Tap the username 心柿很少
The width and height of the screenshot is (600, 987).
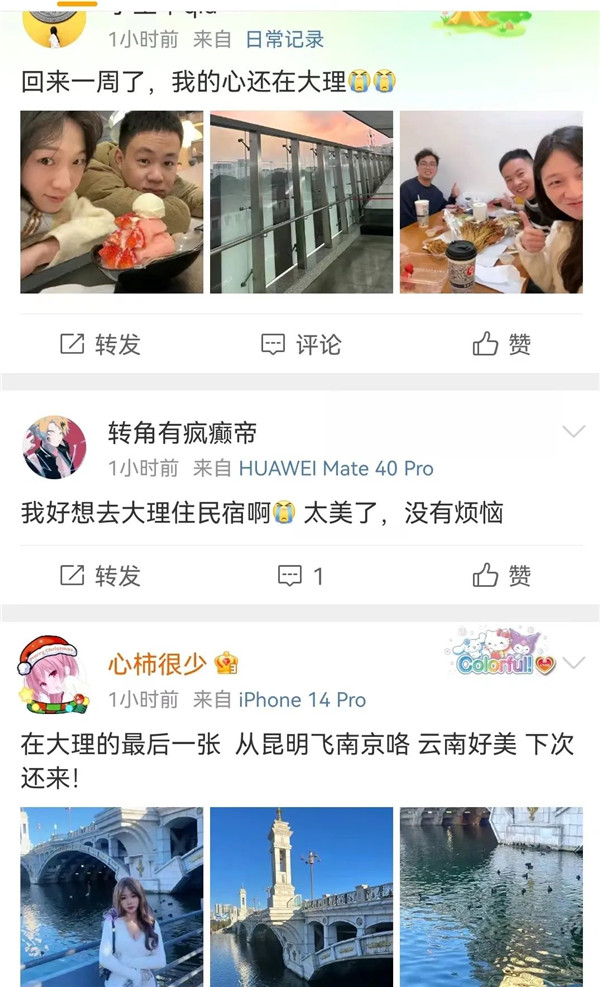pyautogui.click(x=157, y=663)
